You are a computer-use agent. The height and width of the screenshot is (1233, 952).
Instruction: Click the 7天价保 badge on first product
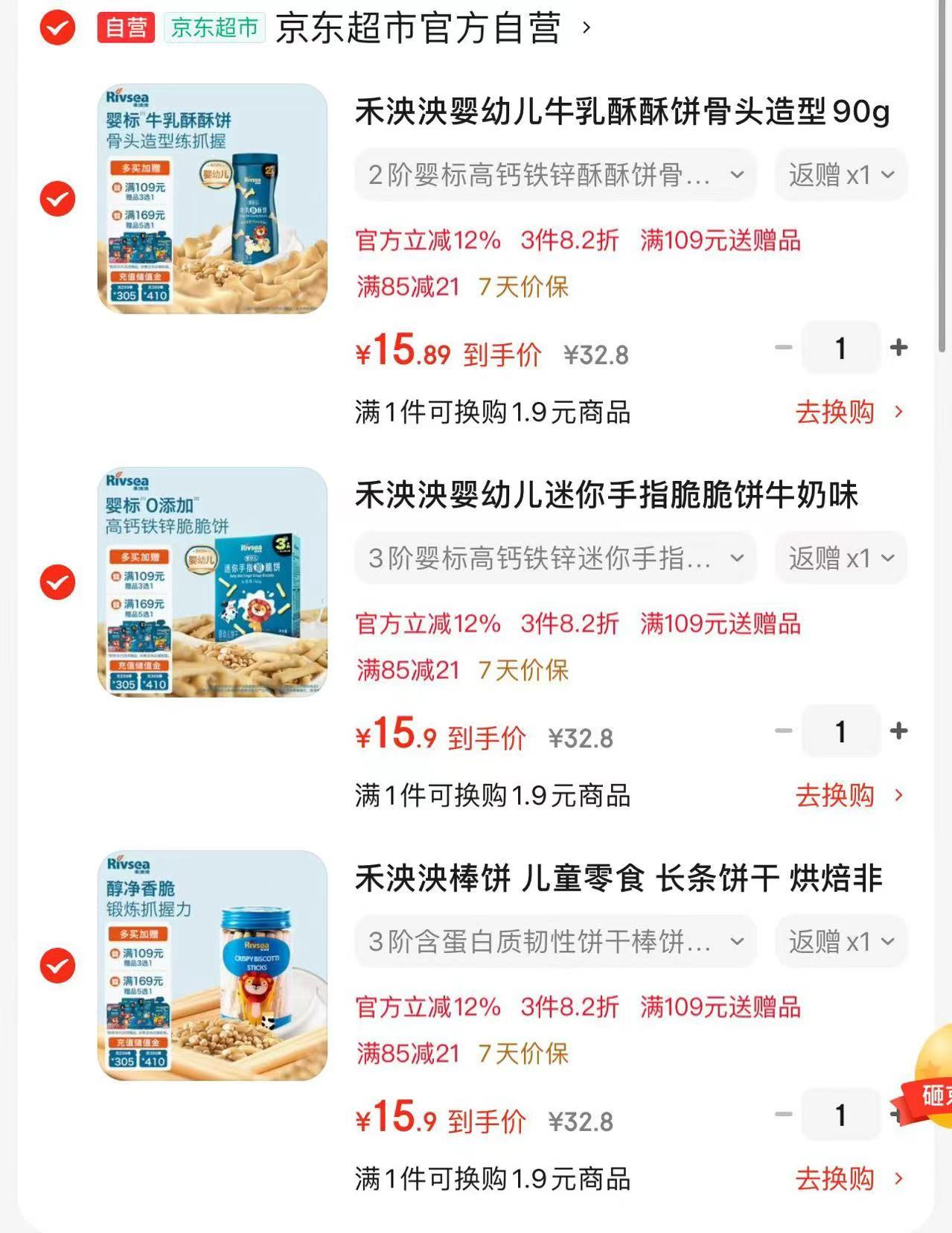[x=524, y=288]
